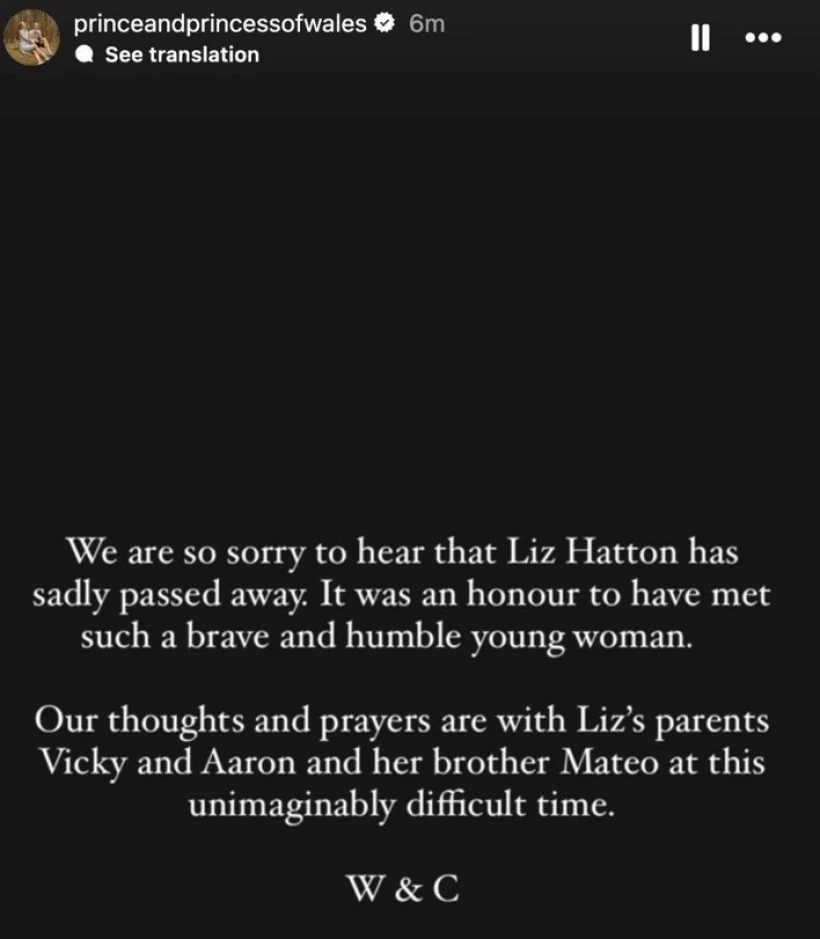This screenshot has width=820, height=939.
Task: Tap the princeandprincessofwales username
Action: coord(220,24)
